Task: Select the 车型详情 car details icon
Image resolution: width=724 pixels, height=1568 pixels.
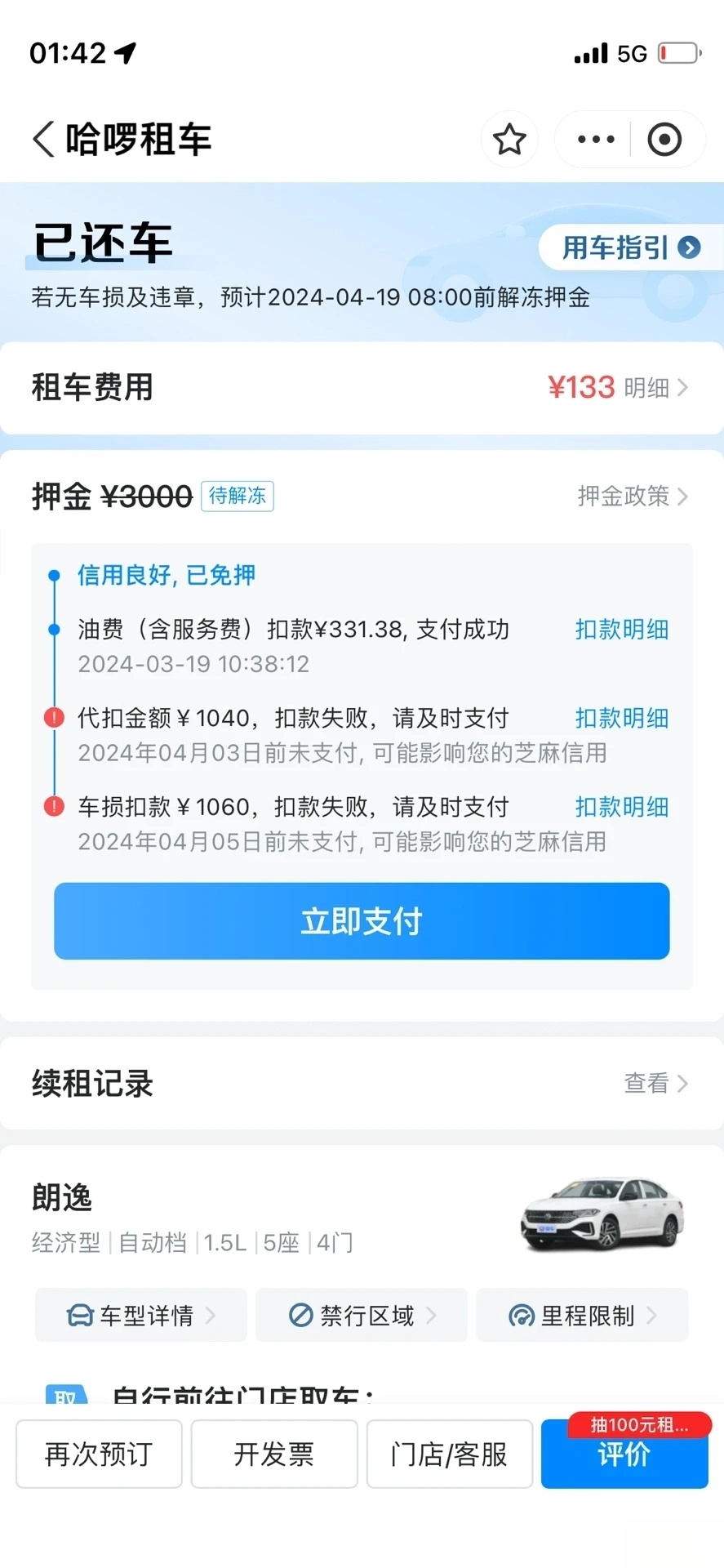Action: (x=78, y=1315)
